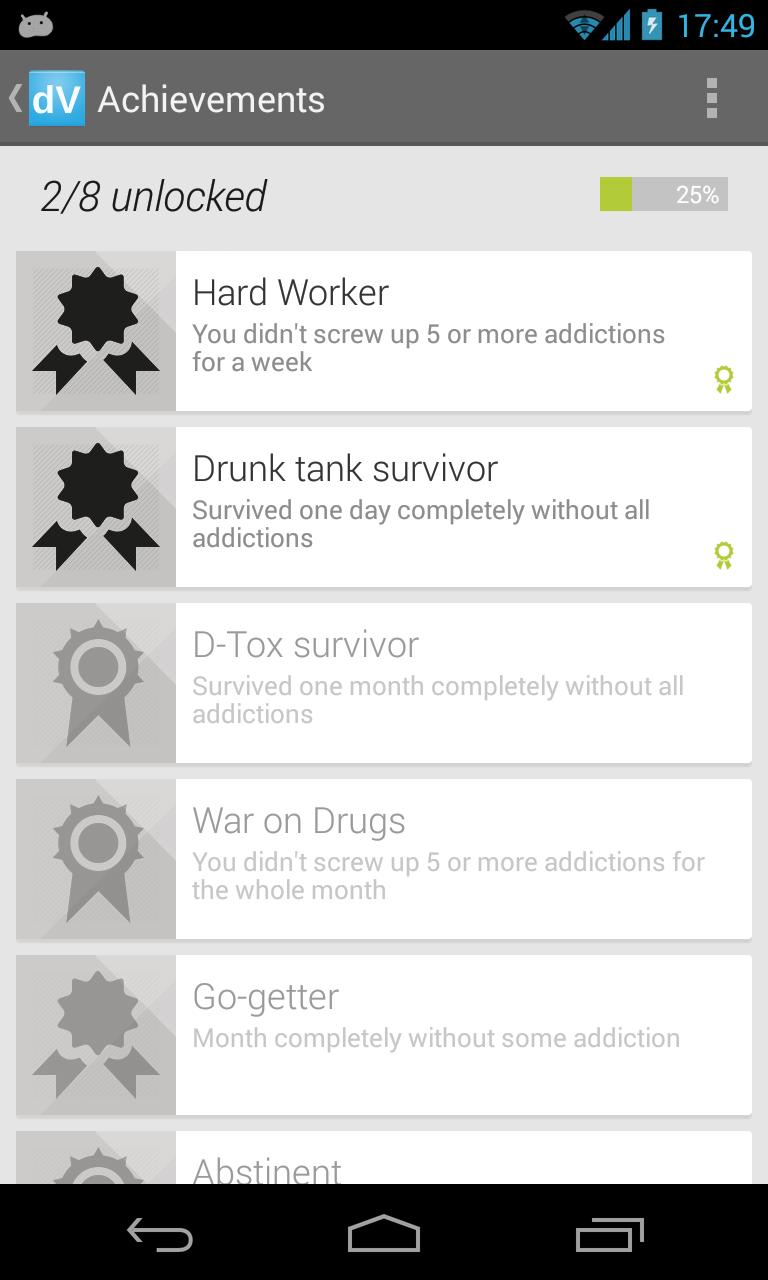Tap the dV app icon in the action bar
The width and height of the screenshot is (768, 1280).
pos(55,97)
